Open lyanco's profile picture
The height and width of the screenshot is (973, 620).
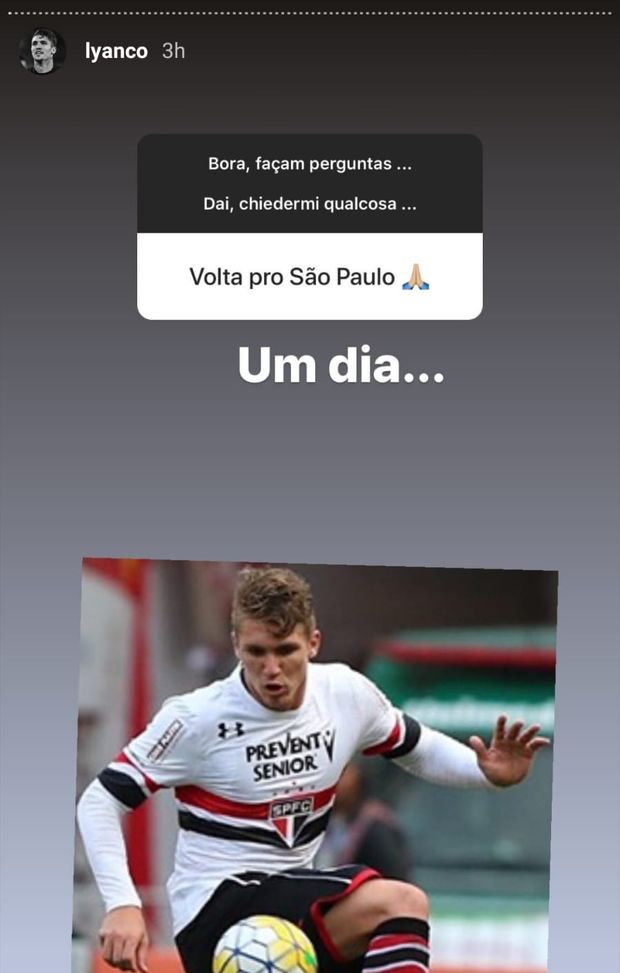[x=42, y=51]
